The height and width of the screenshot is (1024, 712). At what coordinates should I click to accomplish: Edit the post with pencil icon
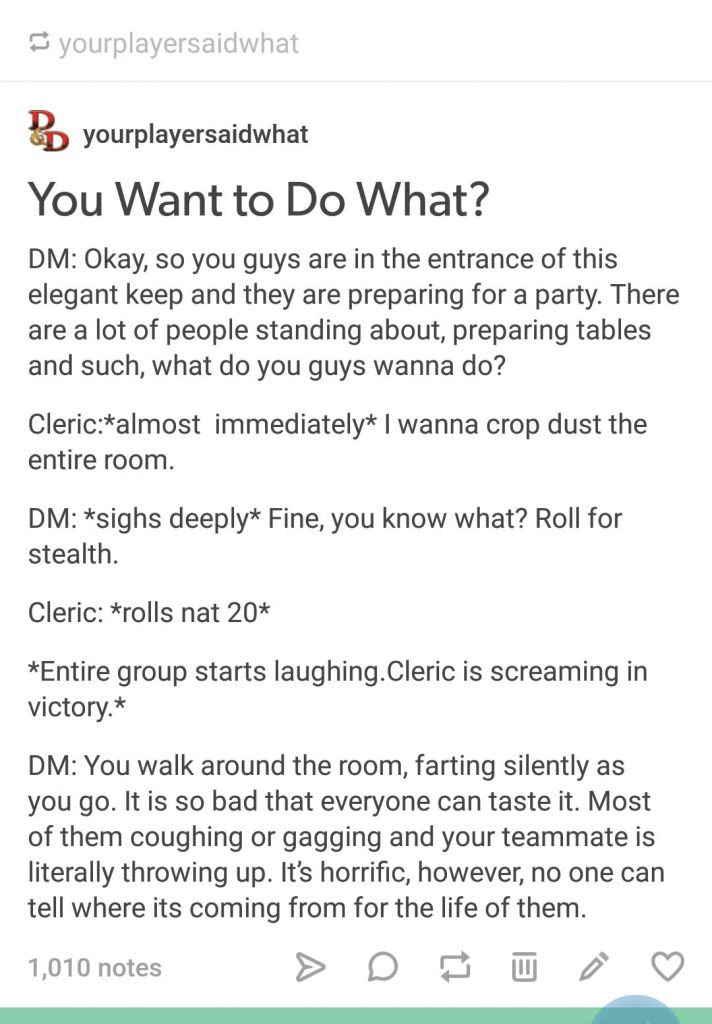click(x=593, y=966)
